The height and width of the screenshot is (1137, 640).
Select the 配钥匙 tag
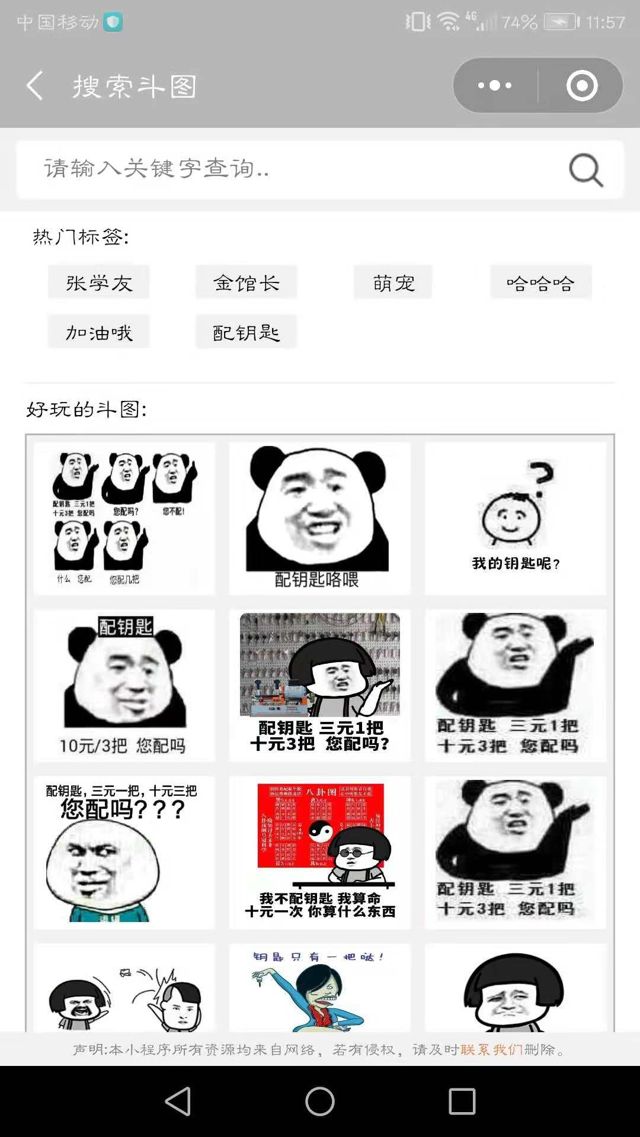[246, 332]
